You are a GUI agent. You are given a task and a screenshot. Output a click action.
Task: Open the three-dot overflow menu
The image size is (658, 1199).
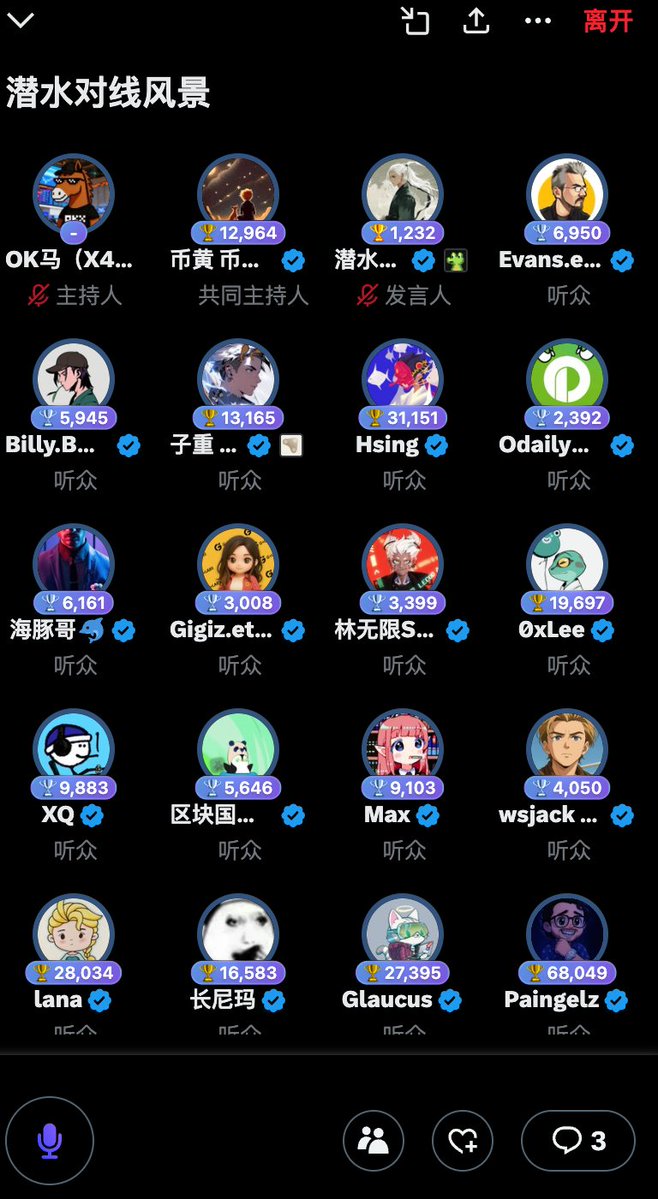click(x=538, y=21)
